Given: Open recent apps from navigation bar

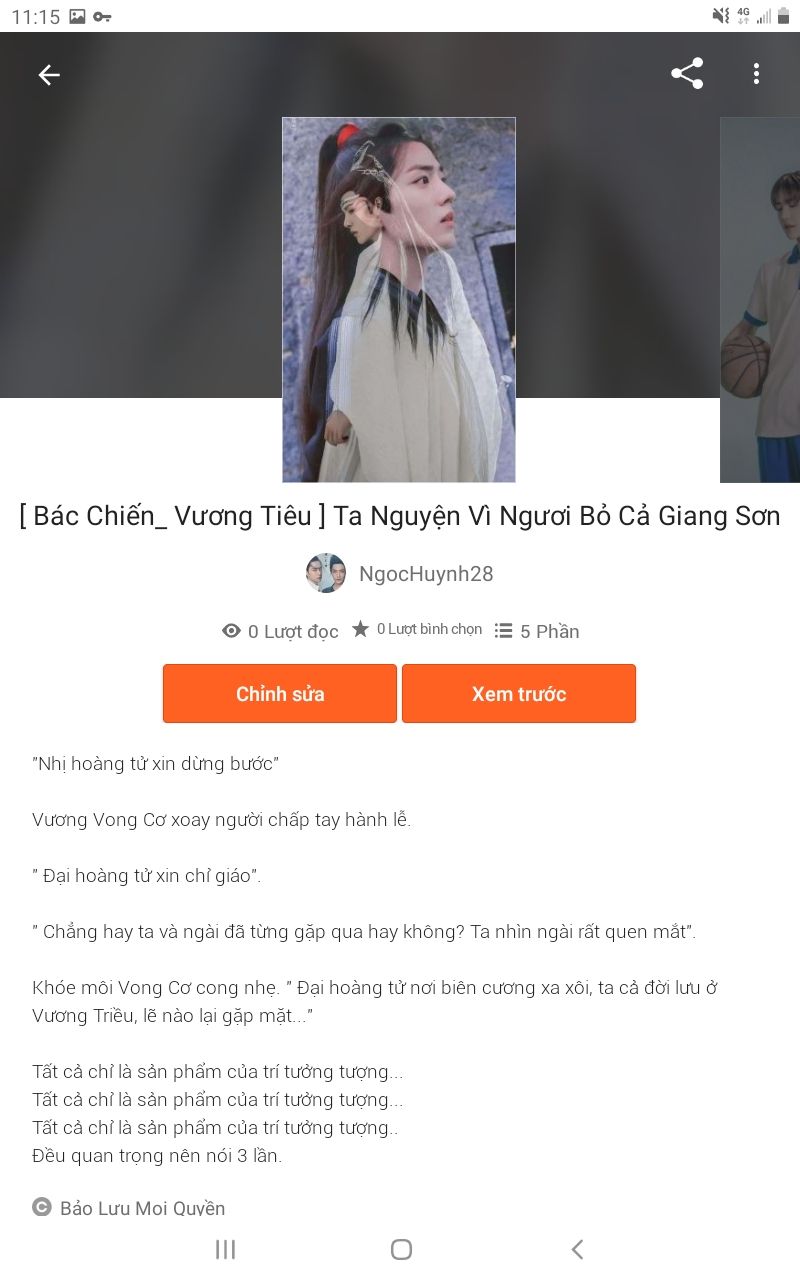Looking at the screenshot, I should pos(226,1249).
